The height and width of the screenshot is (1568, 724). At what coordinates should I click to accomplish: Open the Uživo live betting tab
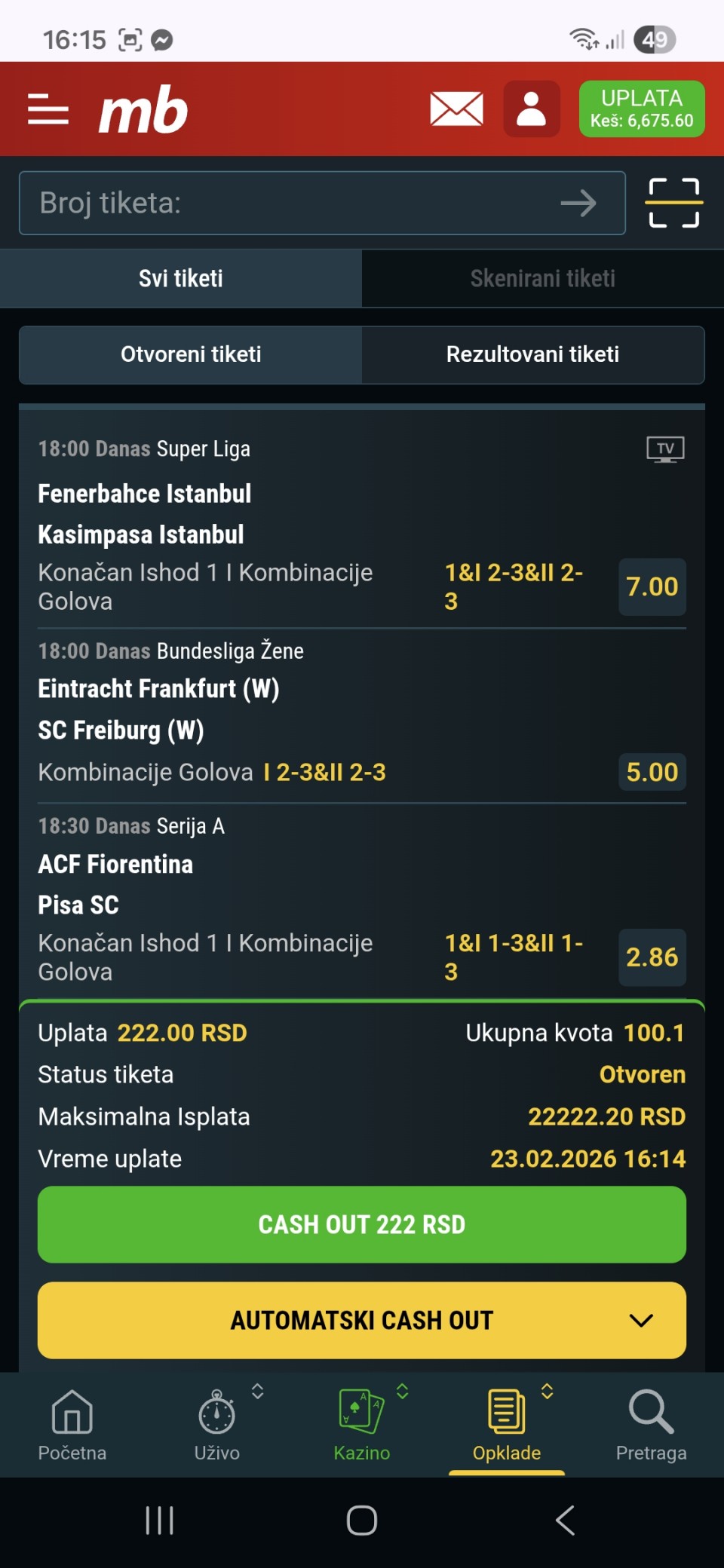217,1424
